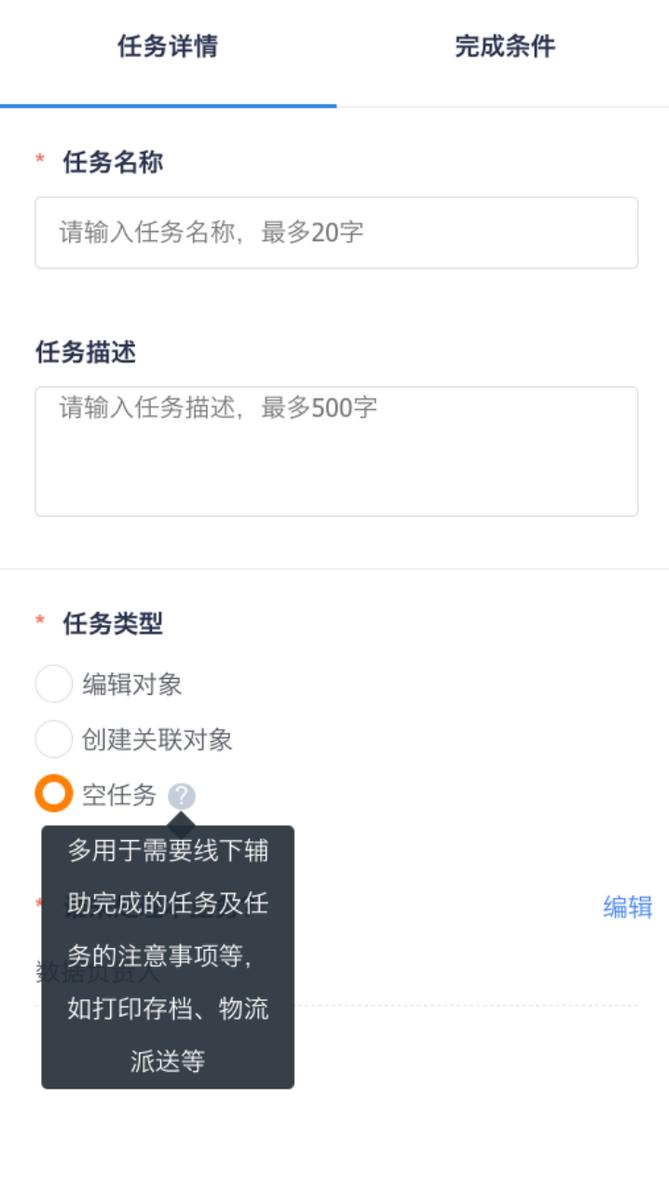Tap the 任务描述 text area
The width and height of the screenshot is (669, 1192).
[x=336, y=451]
